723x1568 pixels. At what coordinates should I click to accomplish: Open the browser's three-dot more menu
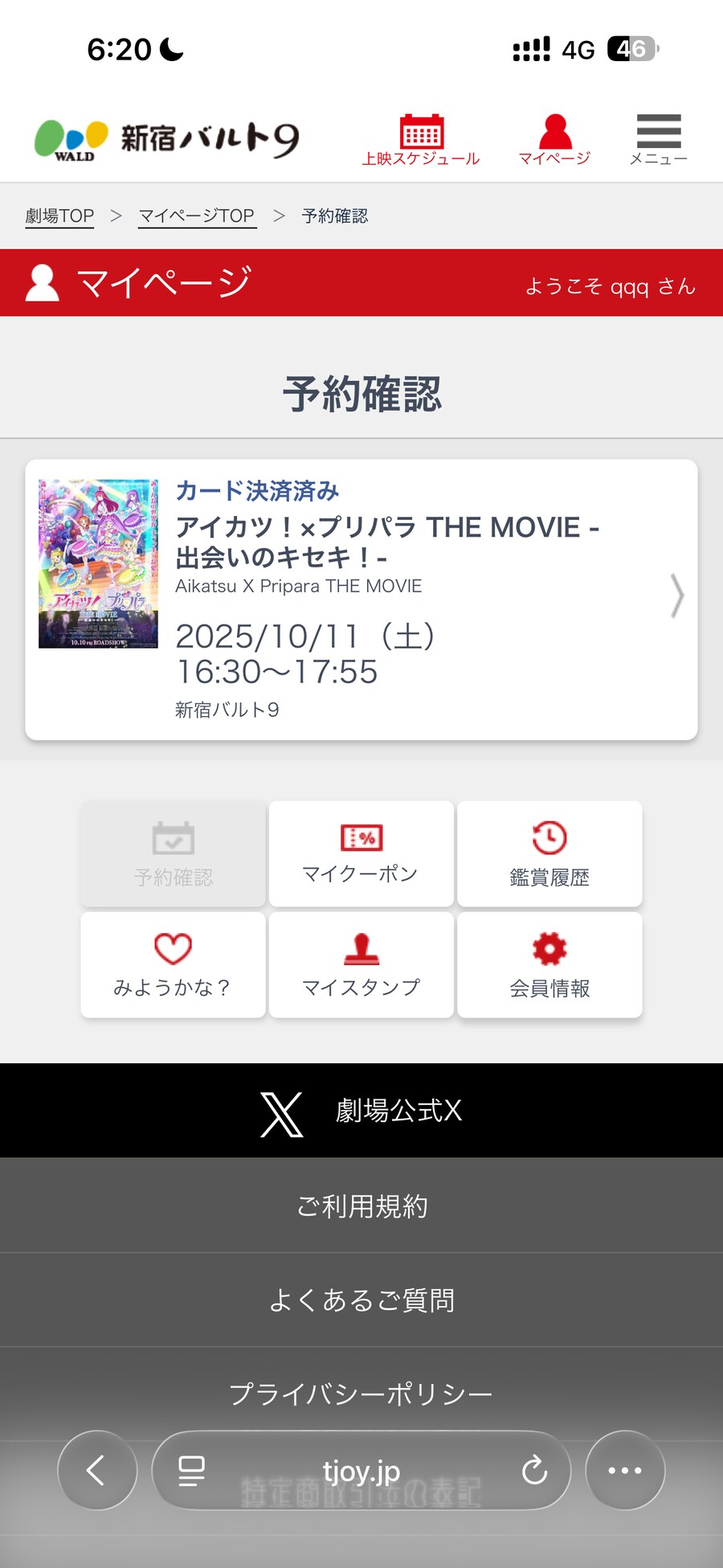point(625,1471)
